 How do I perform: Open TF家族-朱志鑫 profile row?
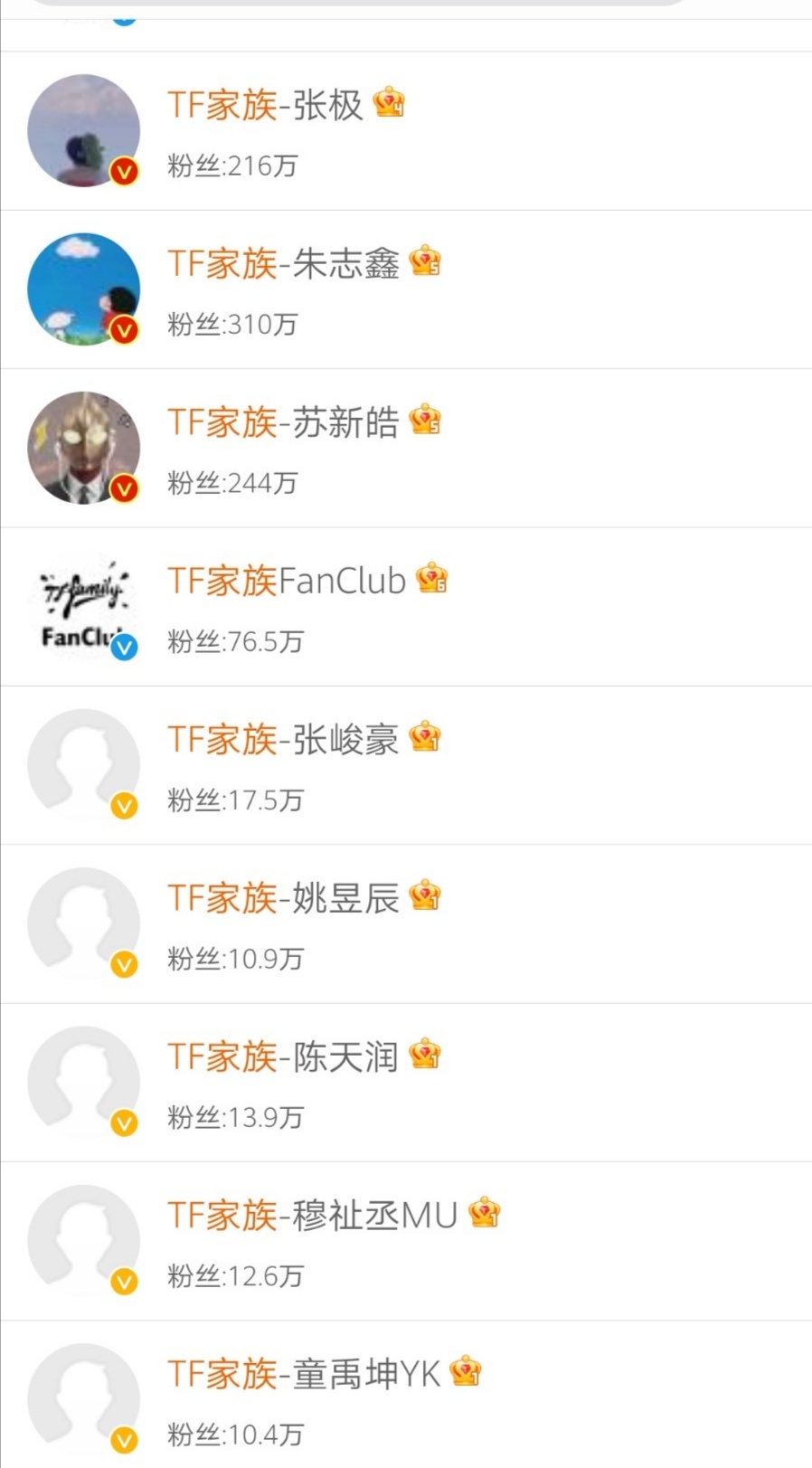click(406, 289)
